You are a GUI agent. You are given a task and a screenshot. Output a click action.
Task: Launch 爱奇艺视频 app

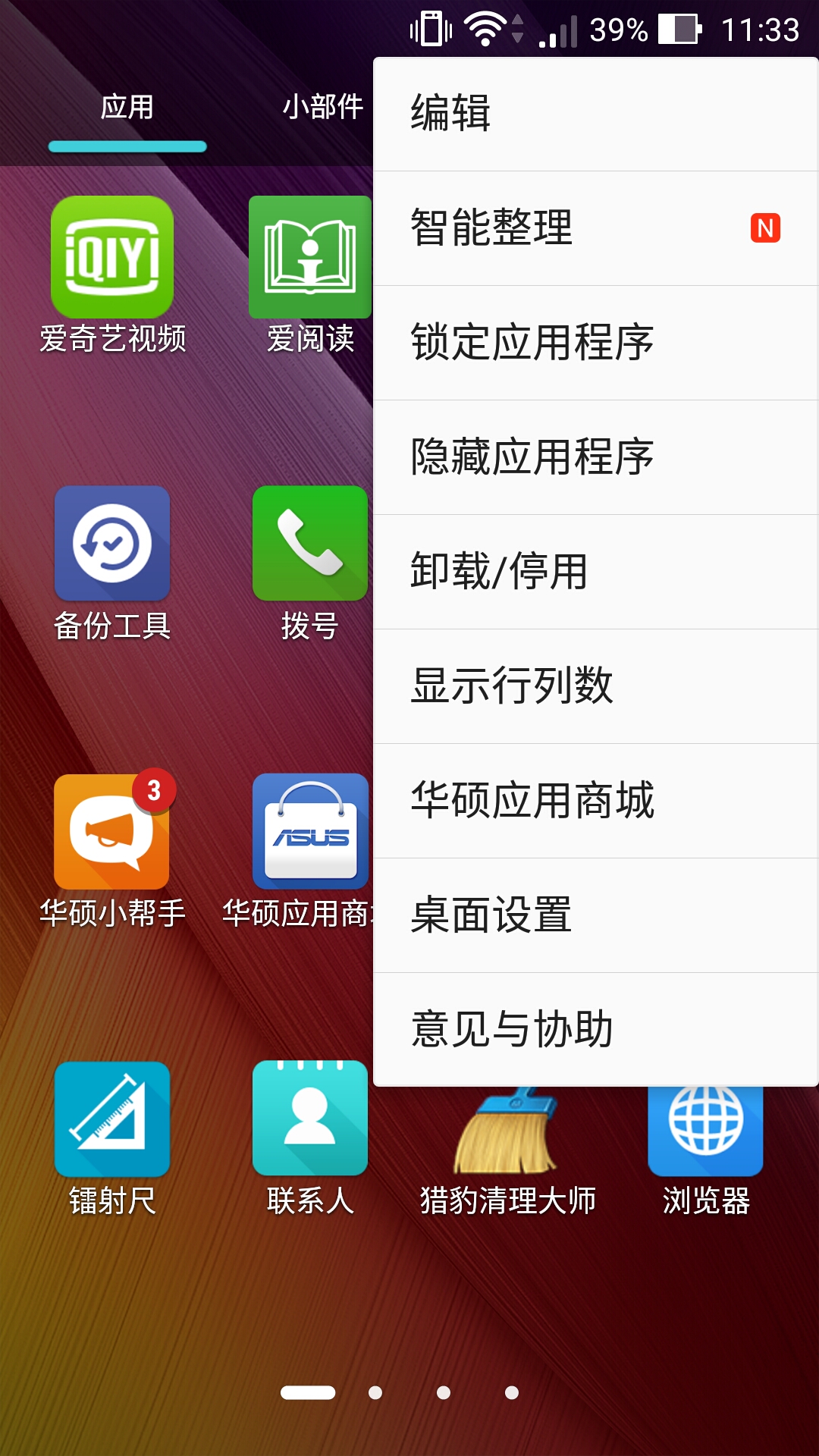(112, 258)
